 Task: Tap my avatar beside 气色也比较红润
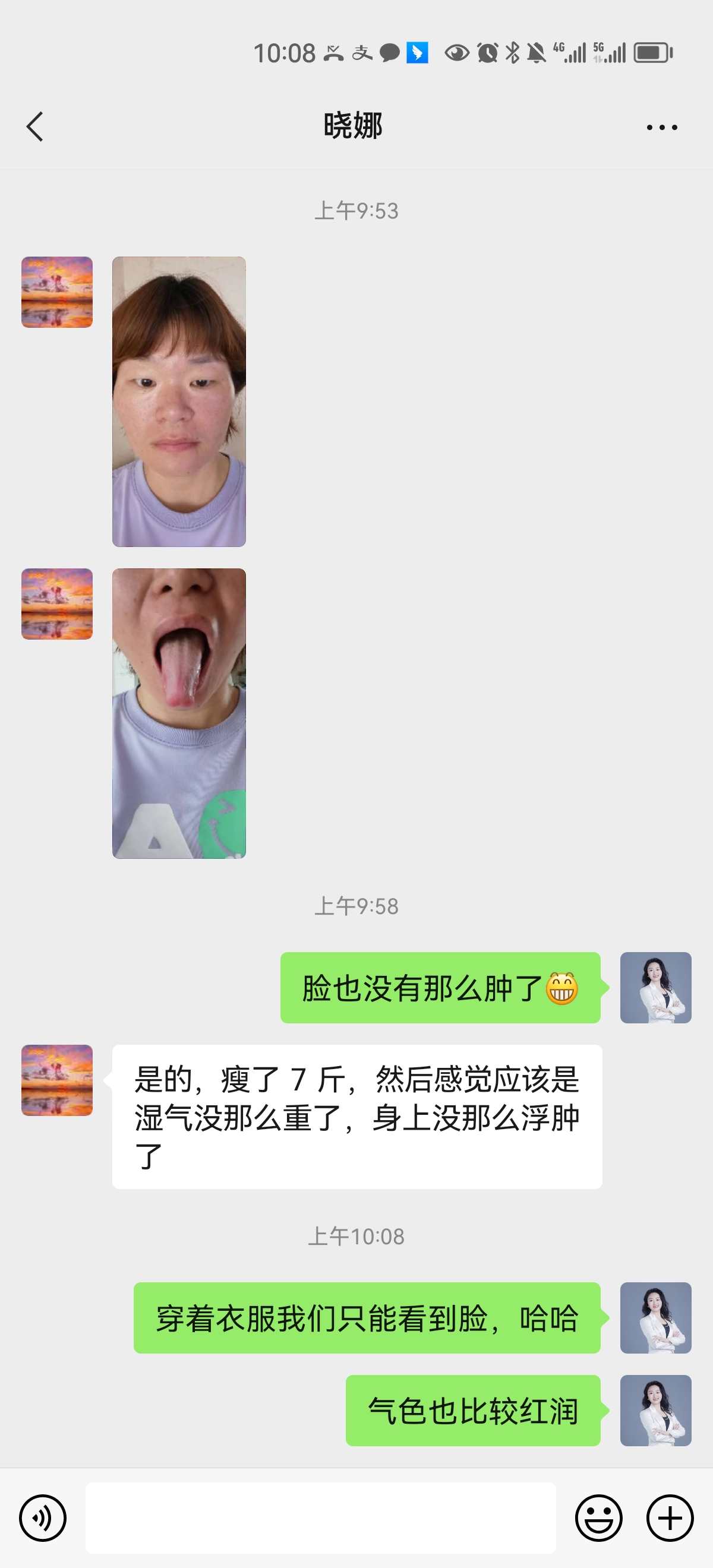(655, 1411)
